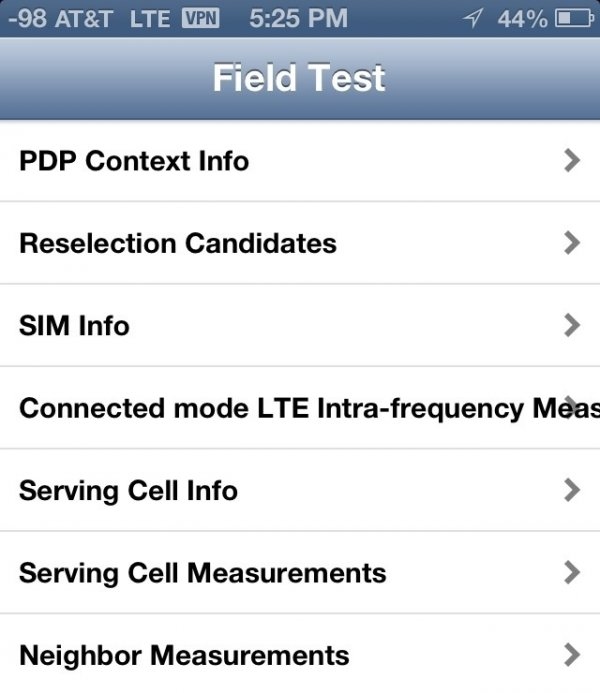Show Serving Cell Info
The image size is (600, 693).
pyautogui.click(x=300, y=490)
